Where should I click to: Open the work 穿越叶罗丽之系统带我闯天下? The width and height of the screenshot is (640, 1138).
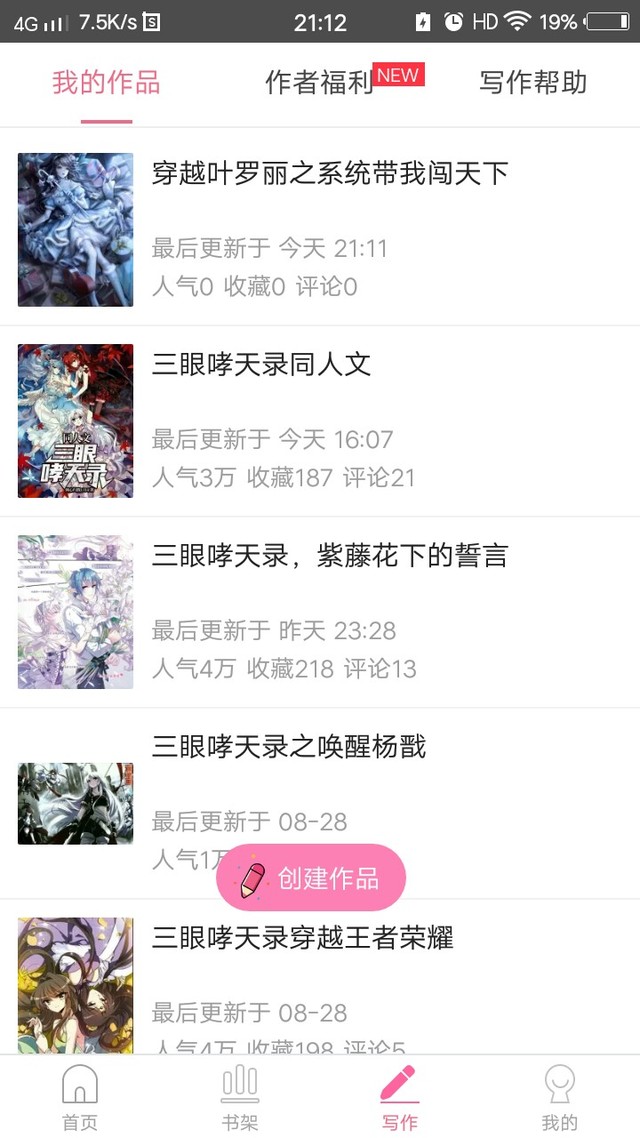320,229
